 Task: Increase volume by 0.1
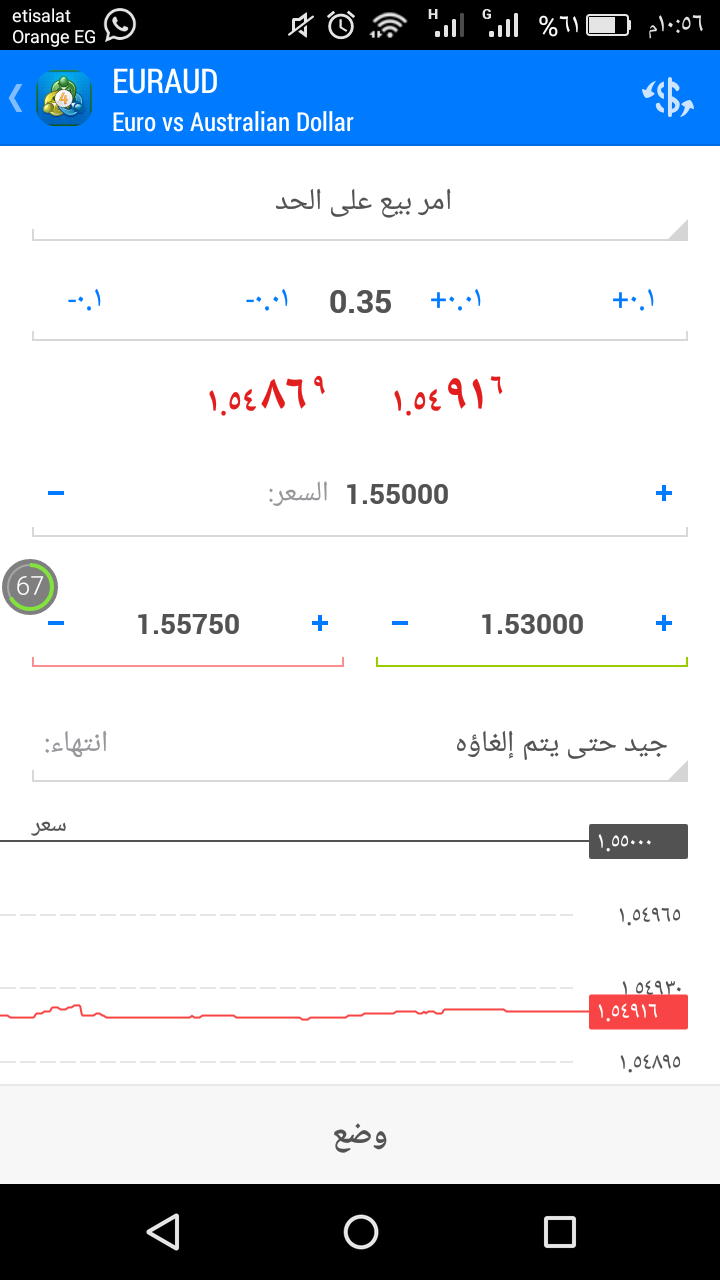[635, 300]
